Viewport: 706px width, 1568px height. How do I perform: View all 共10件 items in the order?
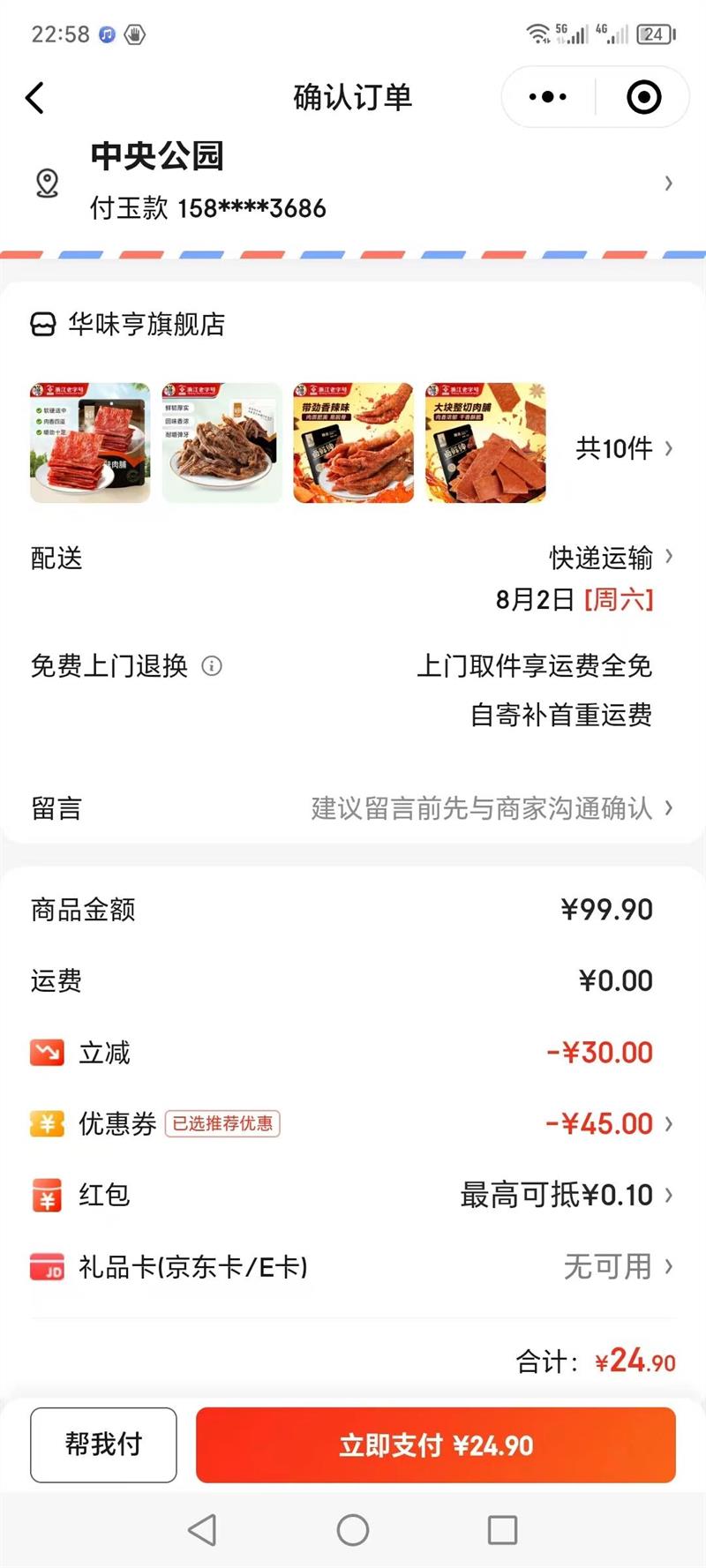(x=624, y=448)
